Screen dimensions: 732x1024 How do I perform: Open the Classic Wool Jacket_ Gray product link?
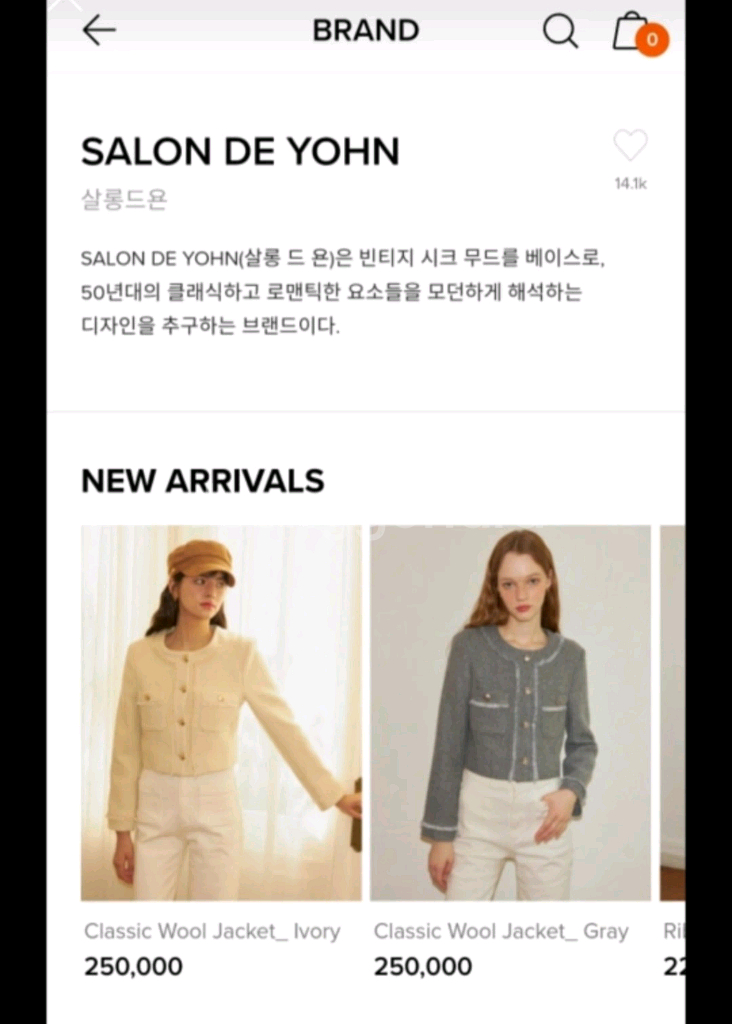501,931
